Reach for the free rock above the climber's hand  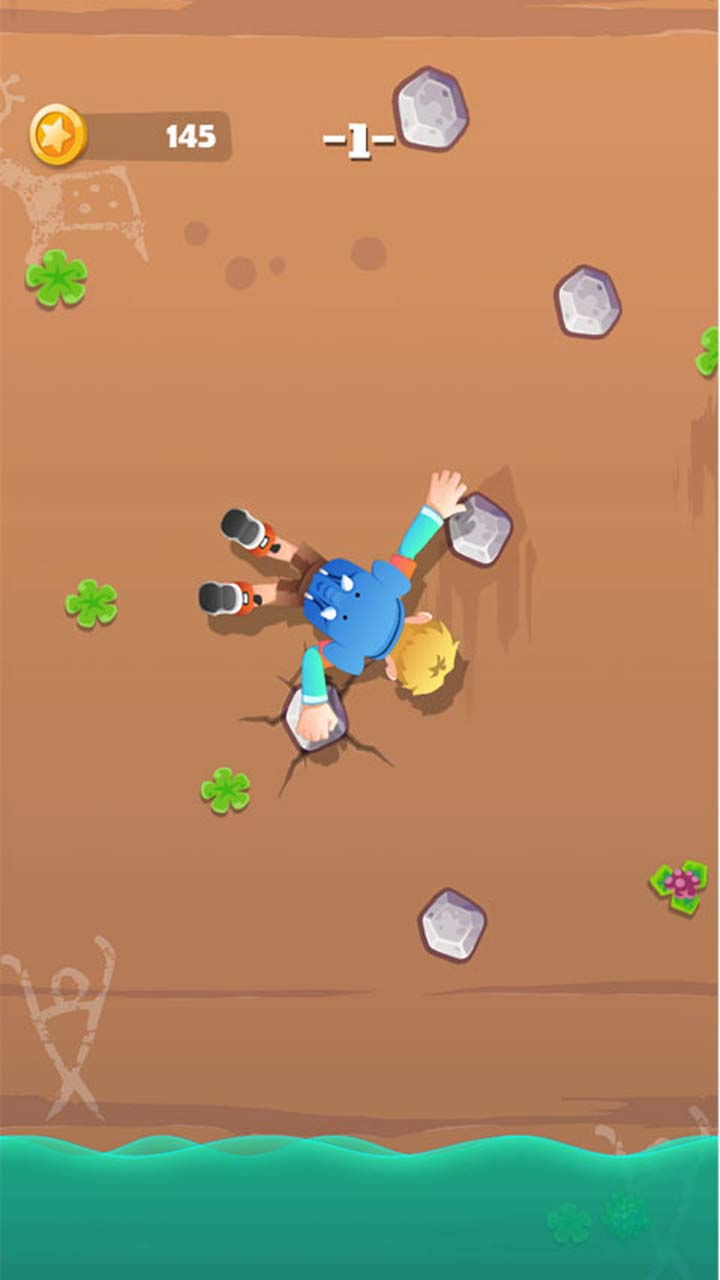[x=588, y=301]
